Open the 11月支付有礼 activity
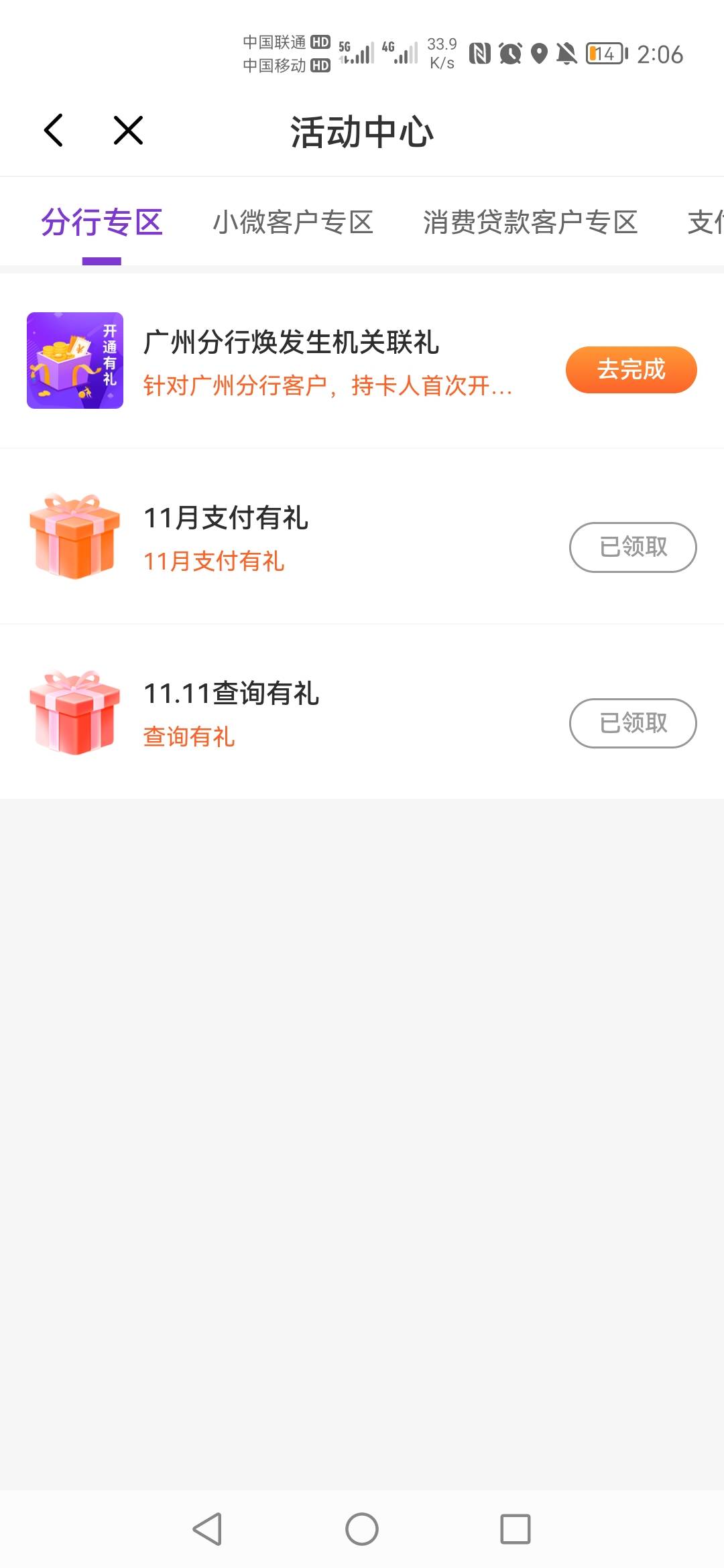Image resolution: width=724 pixels, height=1568 pixels. coord(226,519)
